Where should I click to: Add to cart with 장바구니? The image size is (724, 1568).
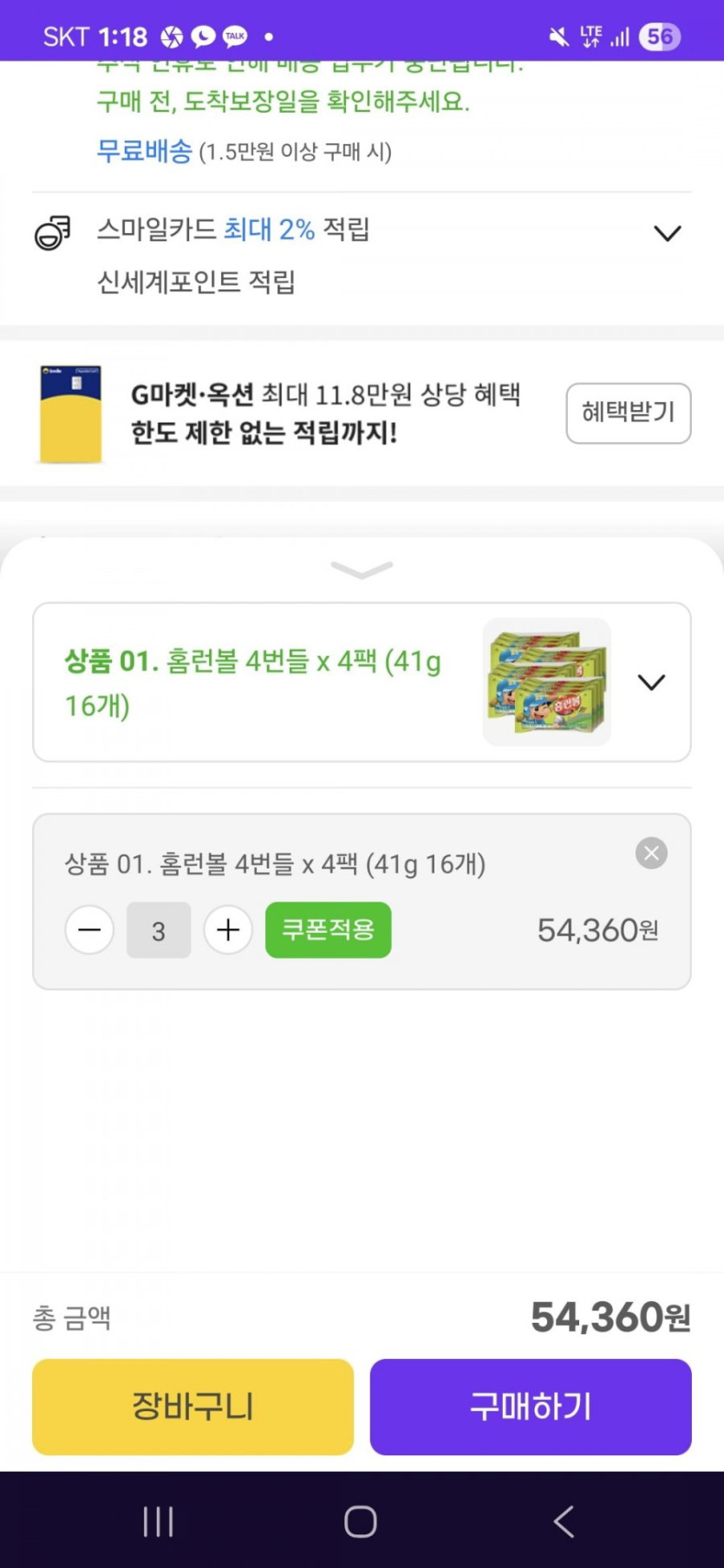[x=192, y=1406]
